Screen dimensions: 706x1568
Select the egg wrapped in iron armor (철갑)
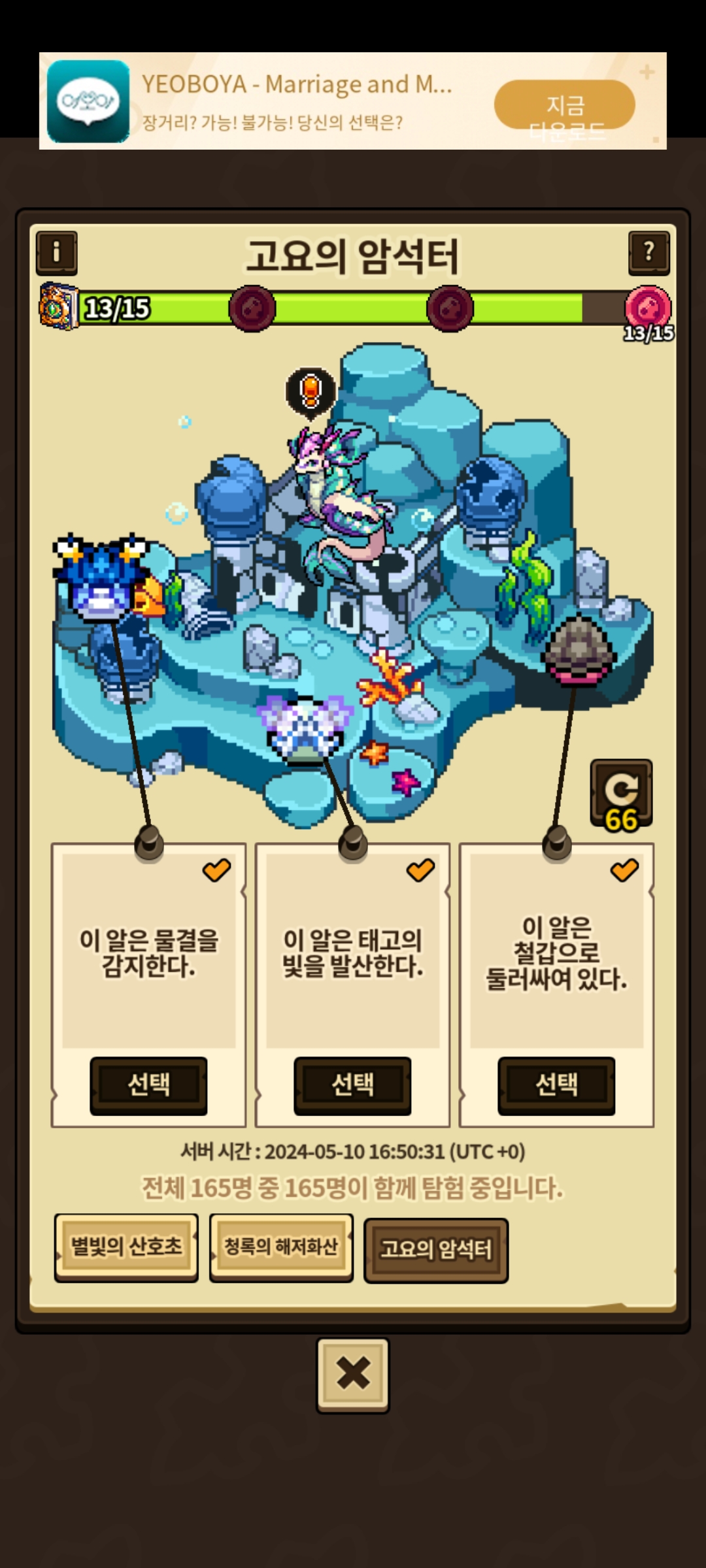pyautogui.click(x=556, y=1085)
